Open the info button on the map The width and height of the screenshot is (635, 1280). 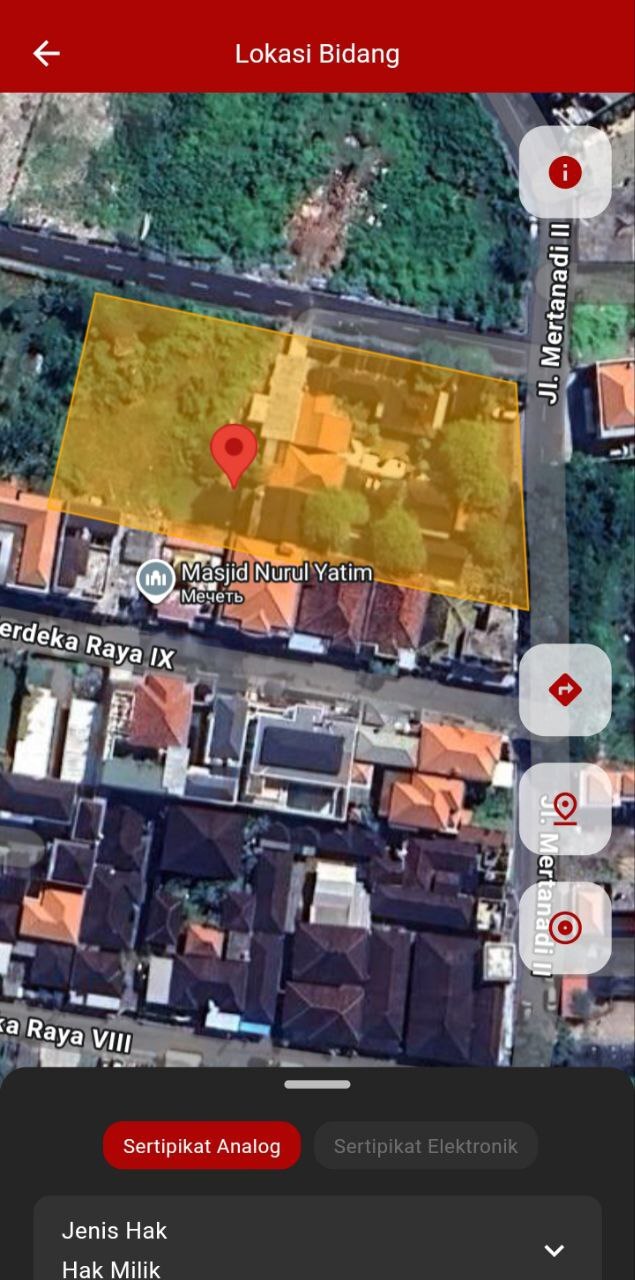click(565, 172)
